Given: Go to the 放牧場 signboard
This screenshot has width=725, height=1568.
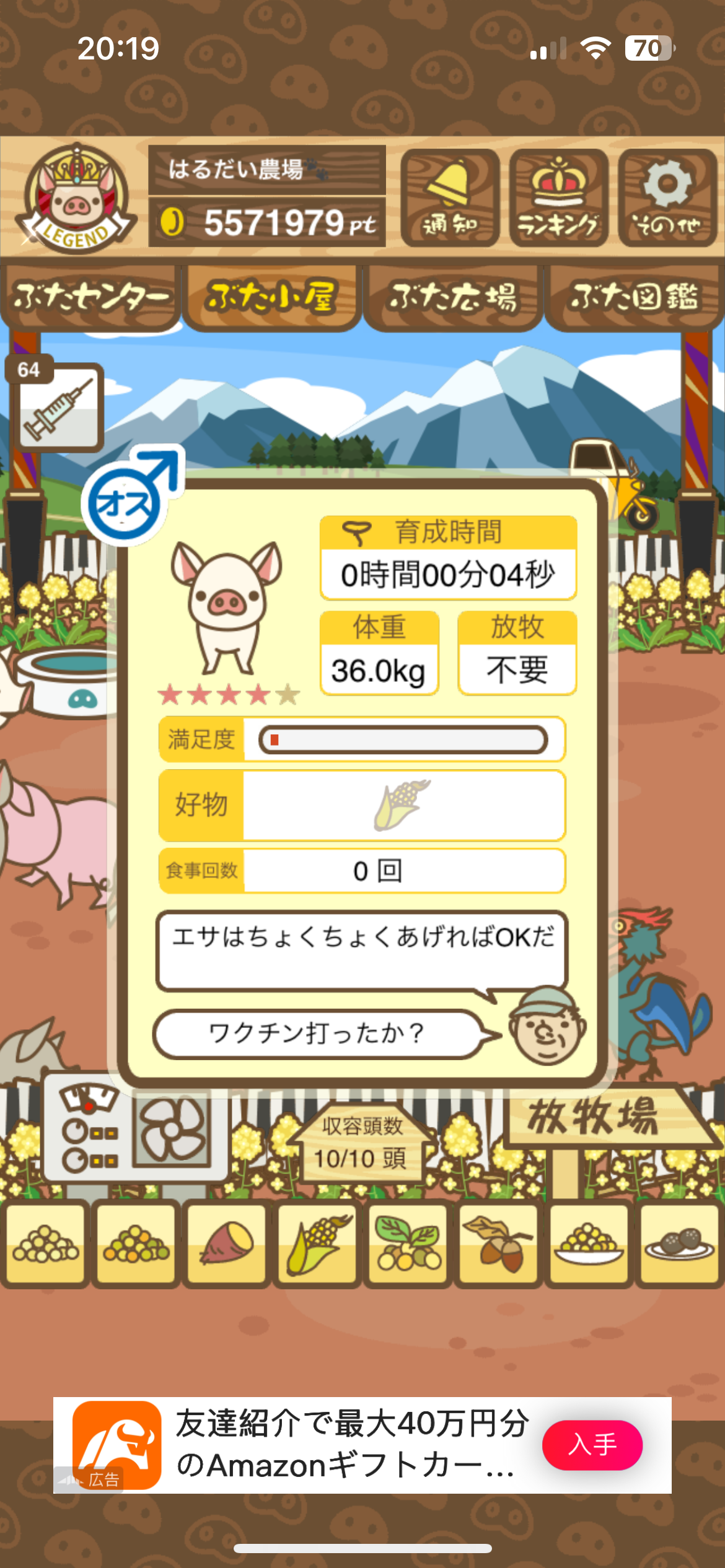Looking at the screenshot, I should [595, 1118].
